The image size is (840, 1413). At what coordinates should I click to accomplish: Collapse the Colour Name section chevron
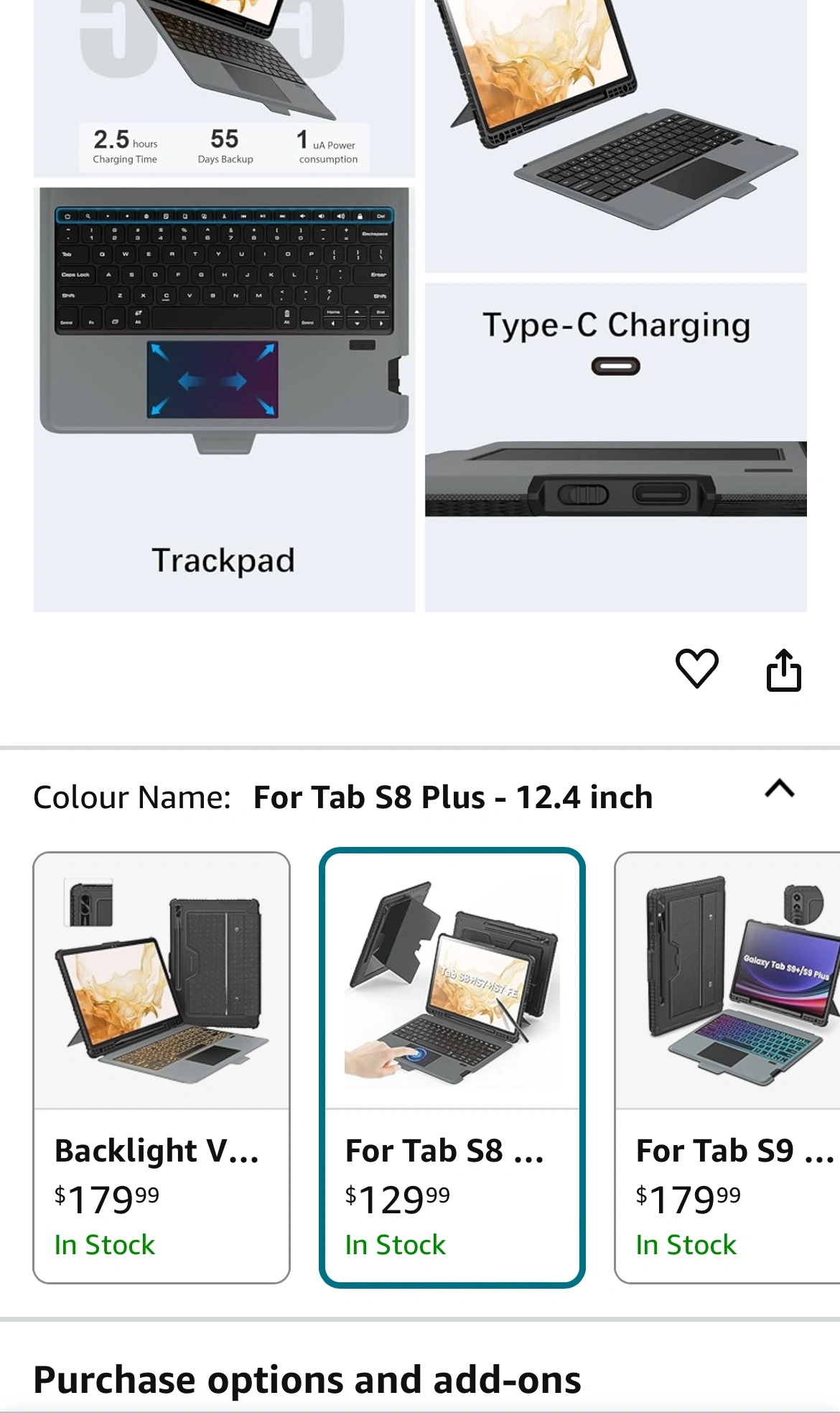tap(780, 789)
